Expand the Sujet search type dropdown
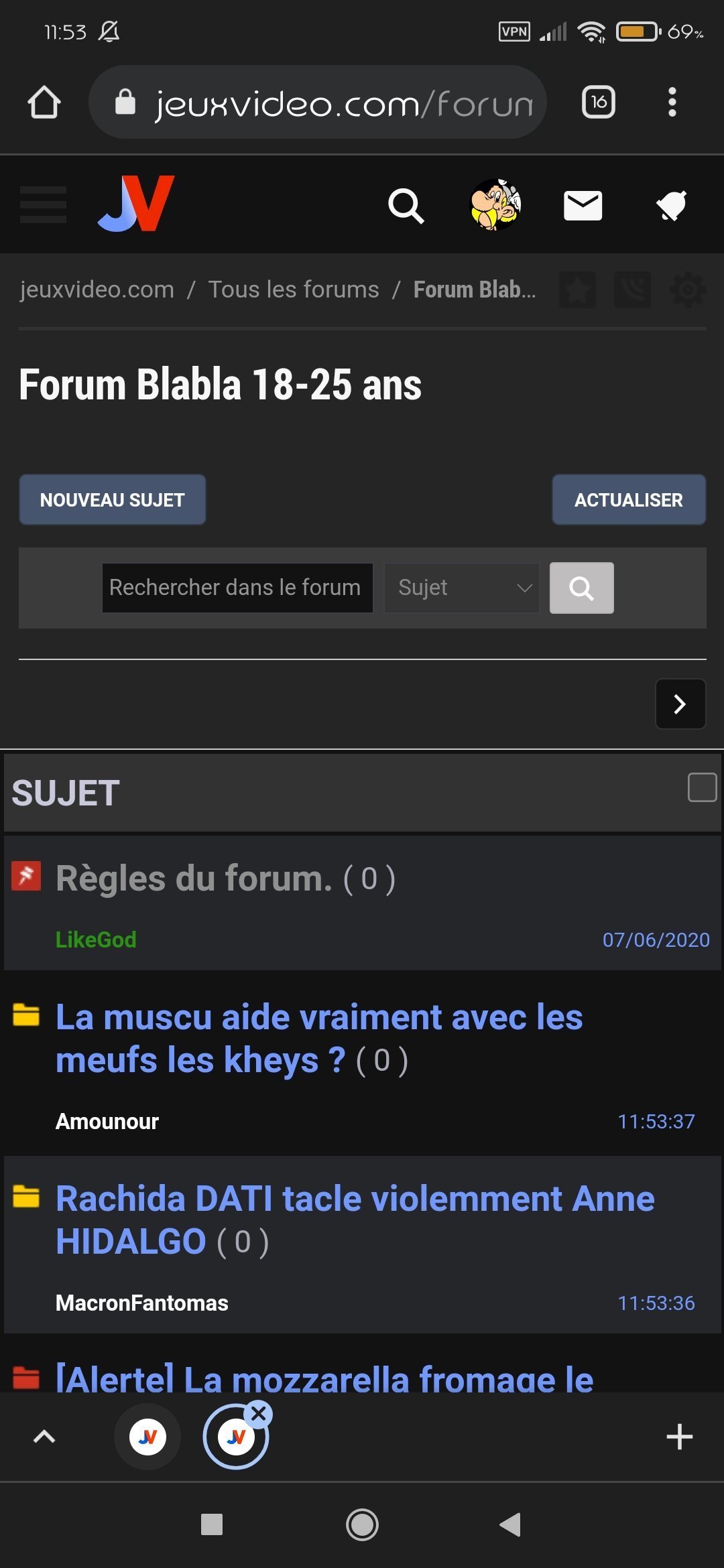Viewport: 724px width, 1568px height. (x=462, y=588)
